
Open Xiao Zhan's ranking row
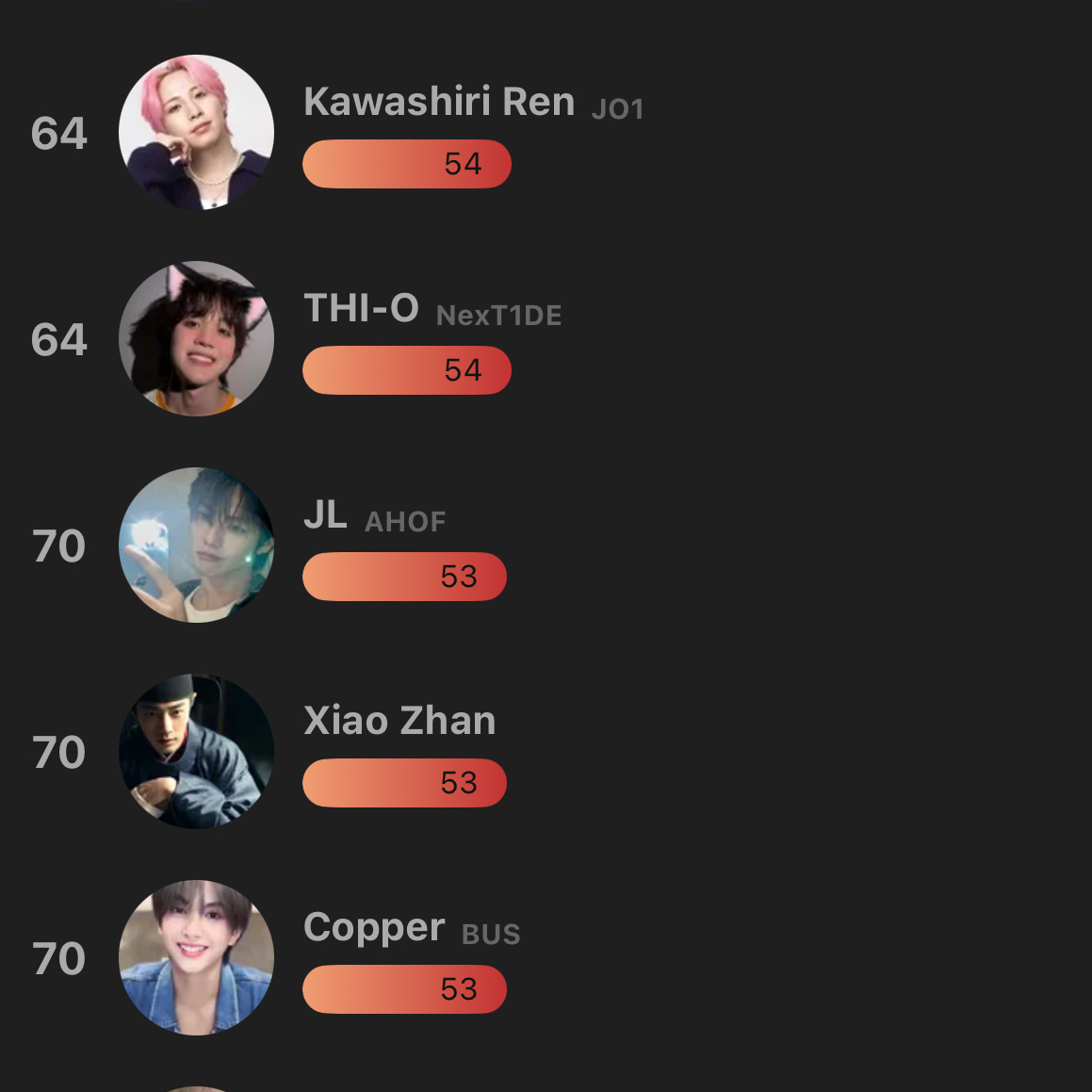pyautogui.click(x=399, y=722)
